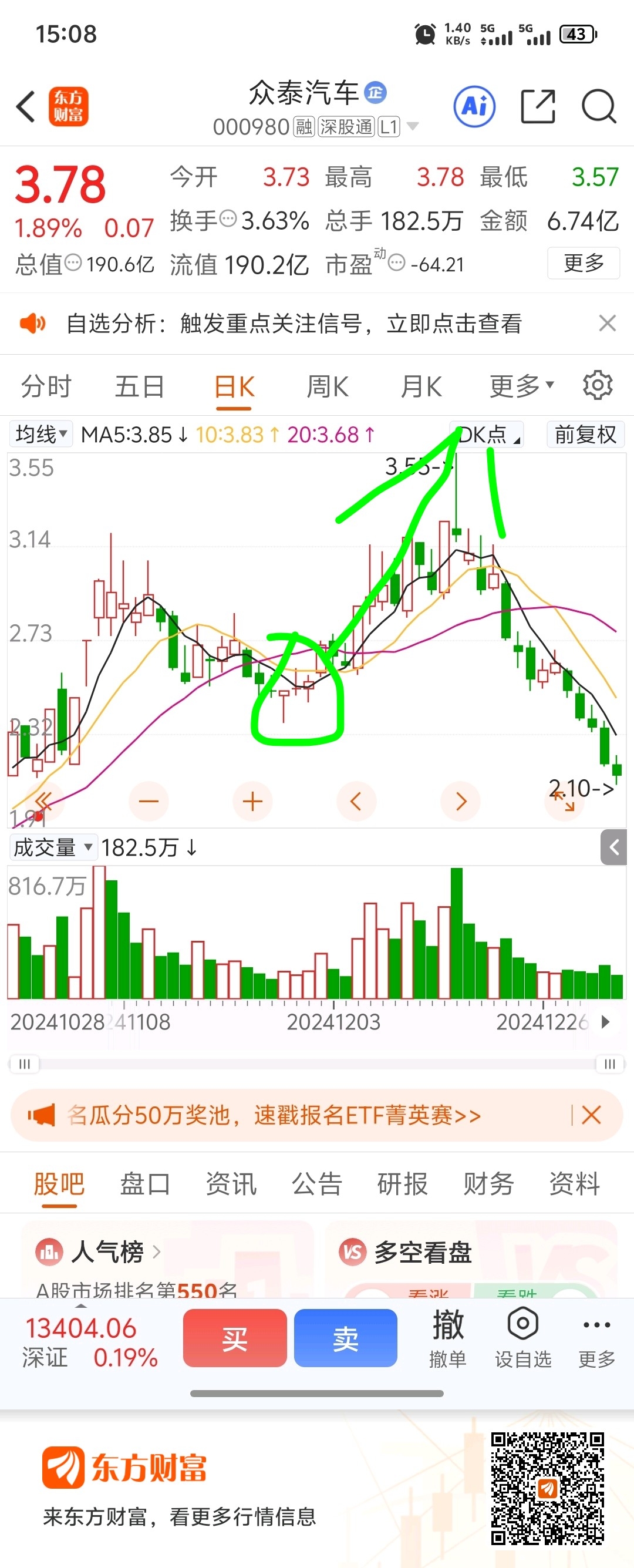Close the ETF菁英赛 promo banner
Image resolution: width=634 pixels, height=1568 pixels.
pos(591,1115)
